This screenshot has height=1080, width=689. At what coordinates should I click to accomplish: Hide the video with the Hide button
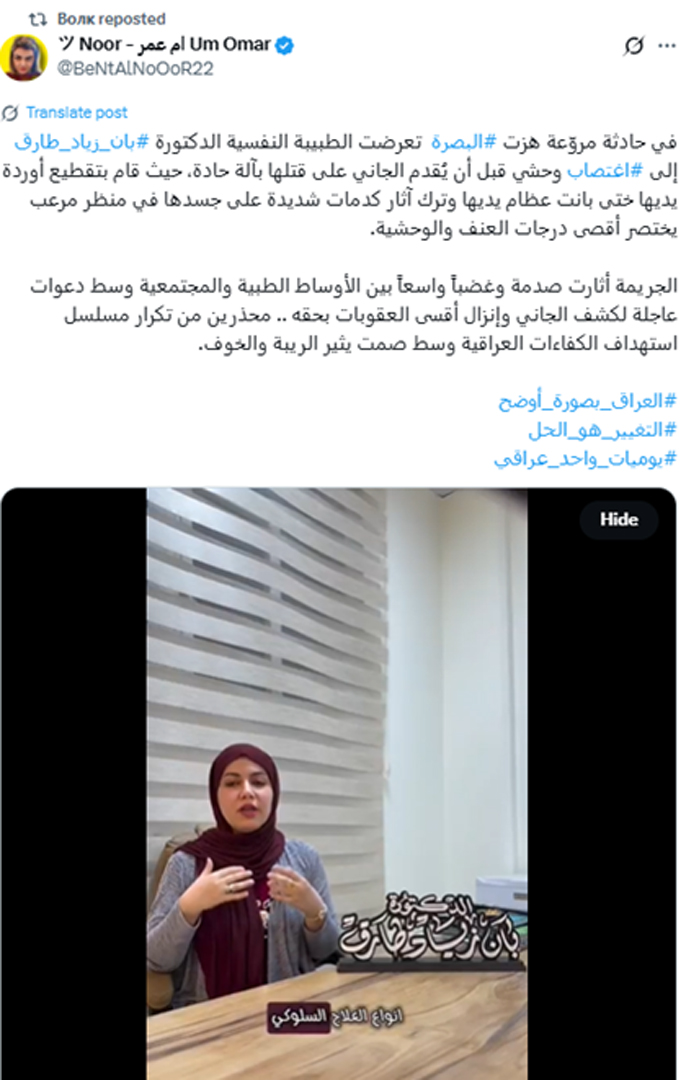(618, 520)
